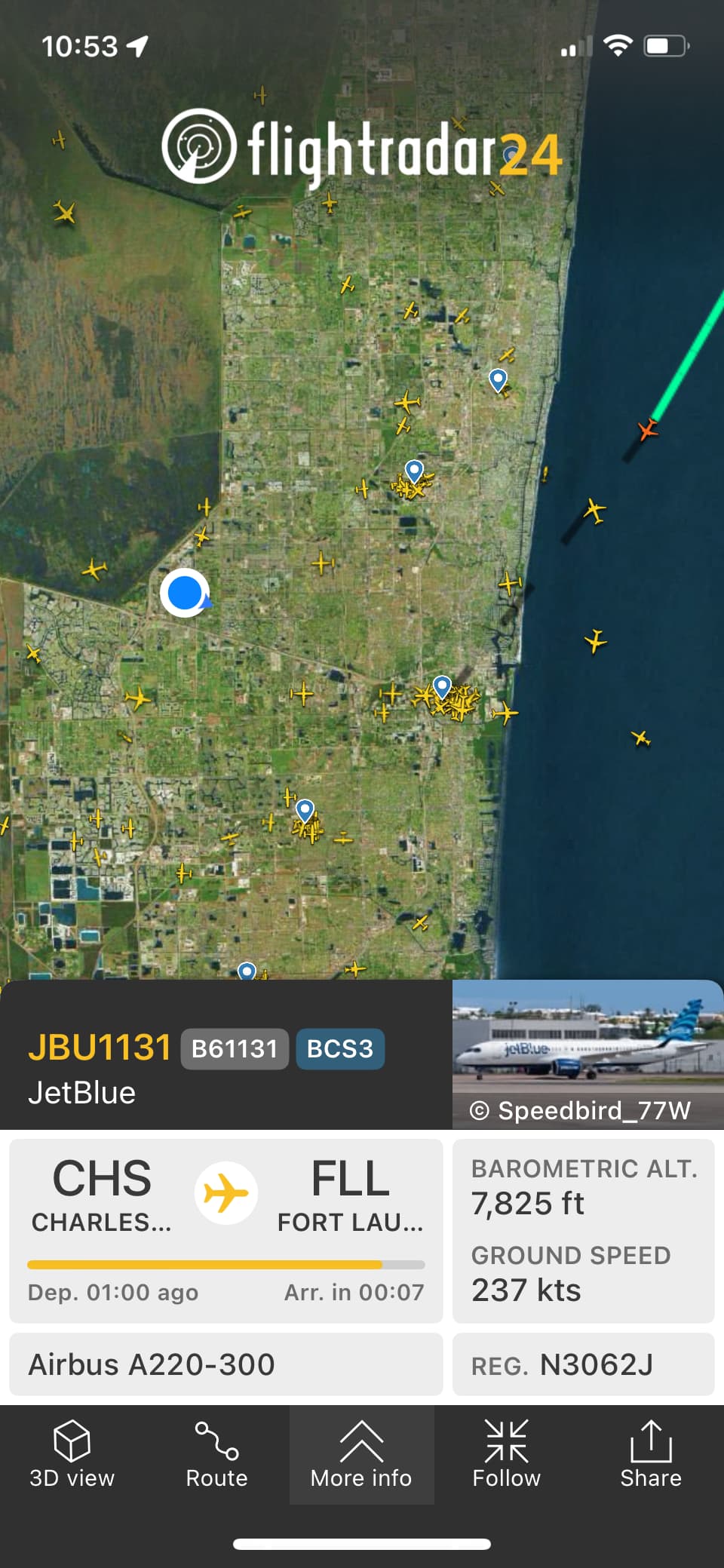
Task: Follow the selected aircraft
Action: click(506, 1454)
